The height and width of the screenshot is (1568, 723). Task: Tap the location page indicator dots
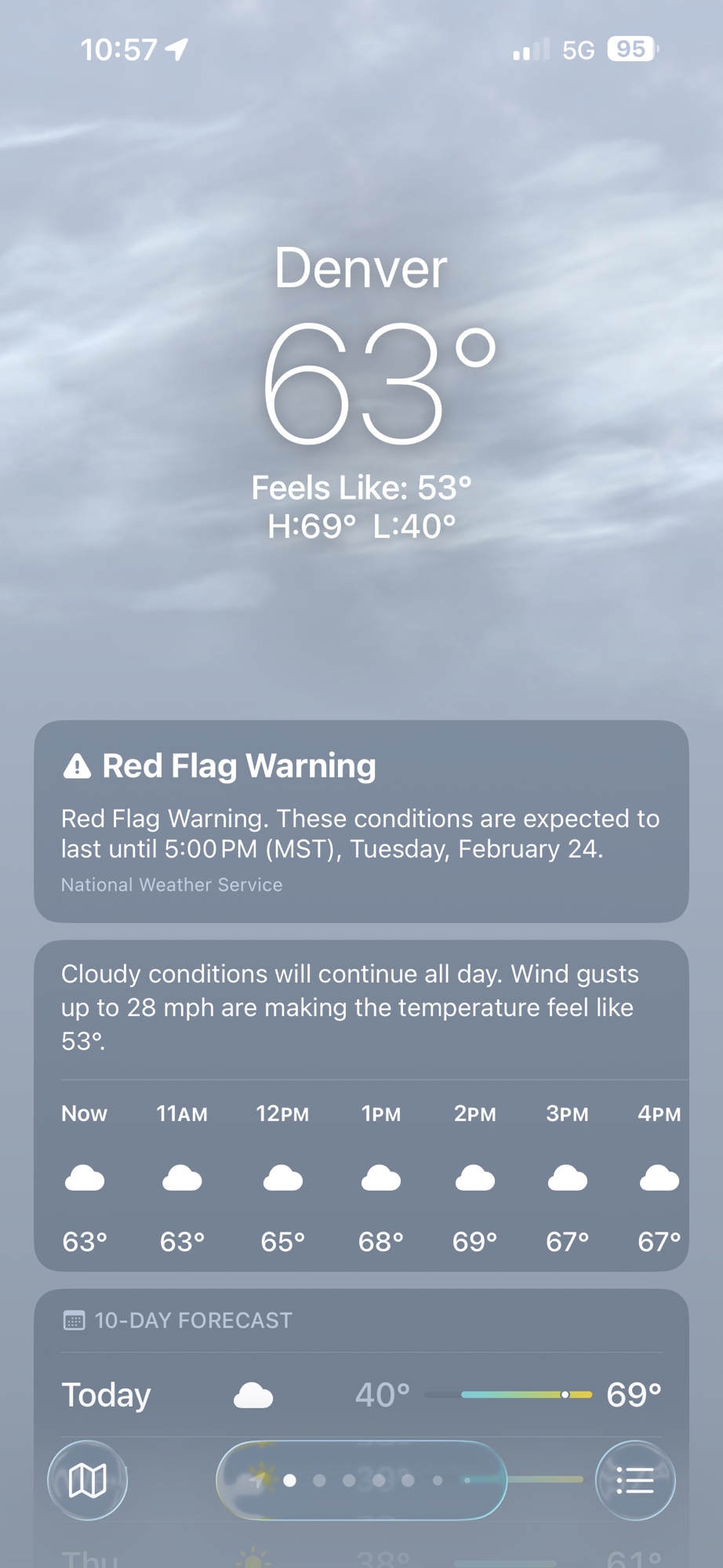point(361,1480)
